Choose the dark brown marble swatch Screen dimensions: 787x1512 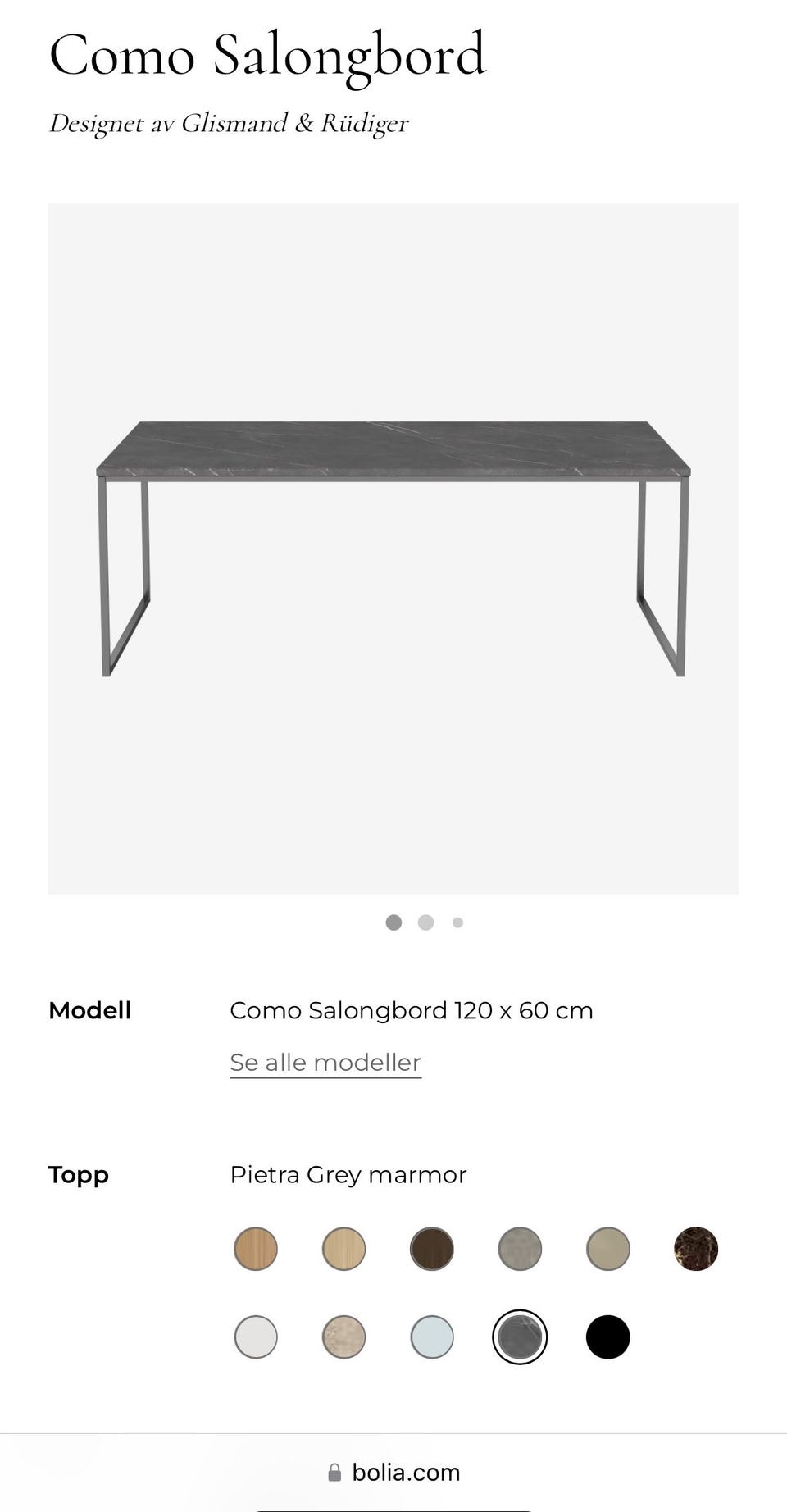pyautogui.click(x=696, y=1249)
